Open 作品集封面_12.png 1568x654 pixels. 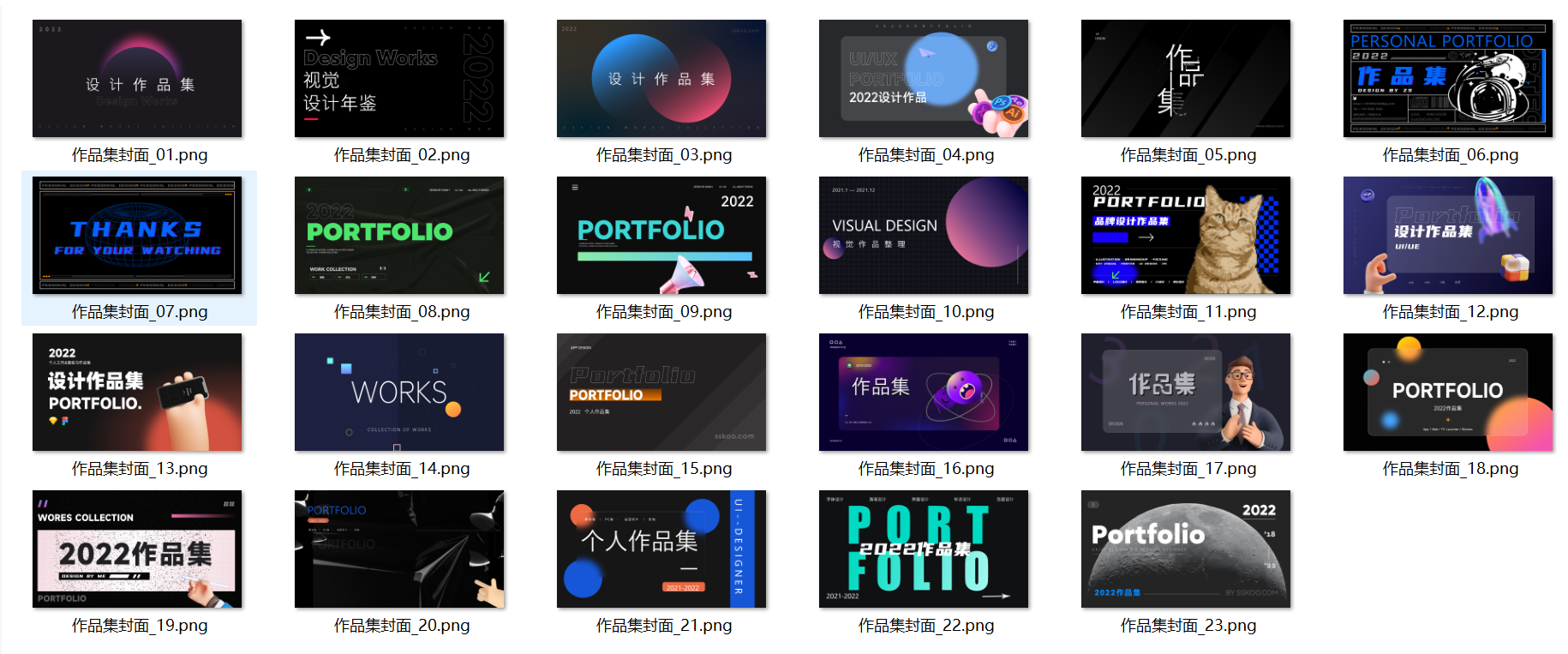pos(1448,236)
